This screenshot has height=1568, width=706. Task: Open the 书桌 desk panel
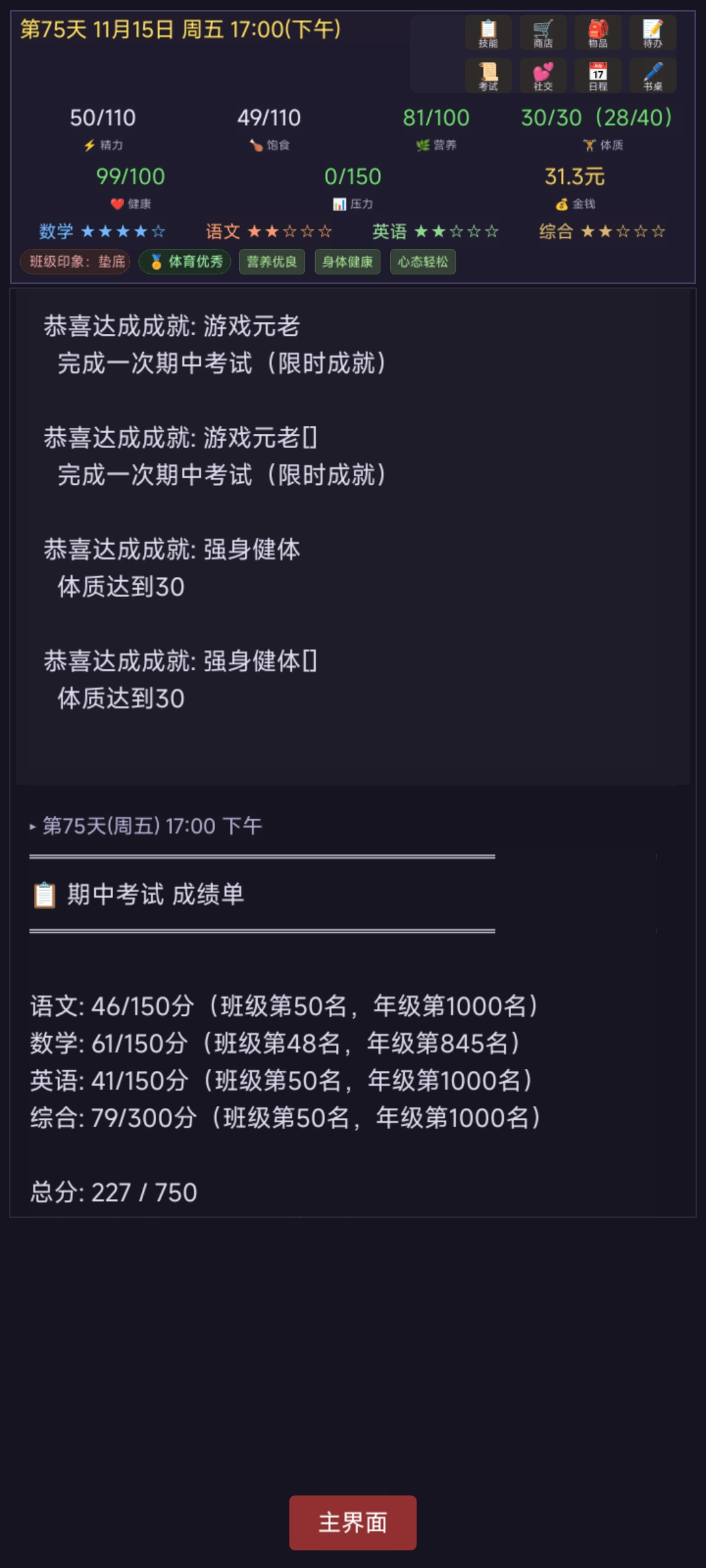click(653, 76)
